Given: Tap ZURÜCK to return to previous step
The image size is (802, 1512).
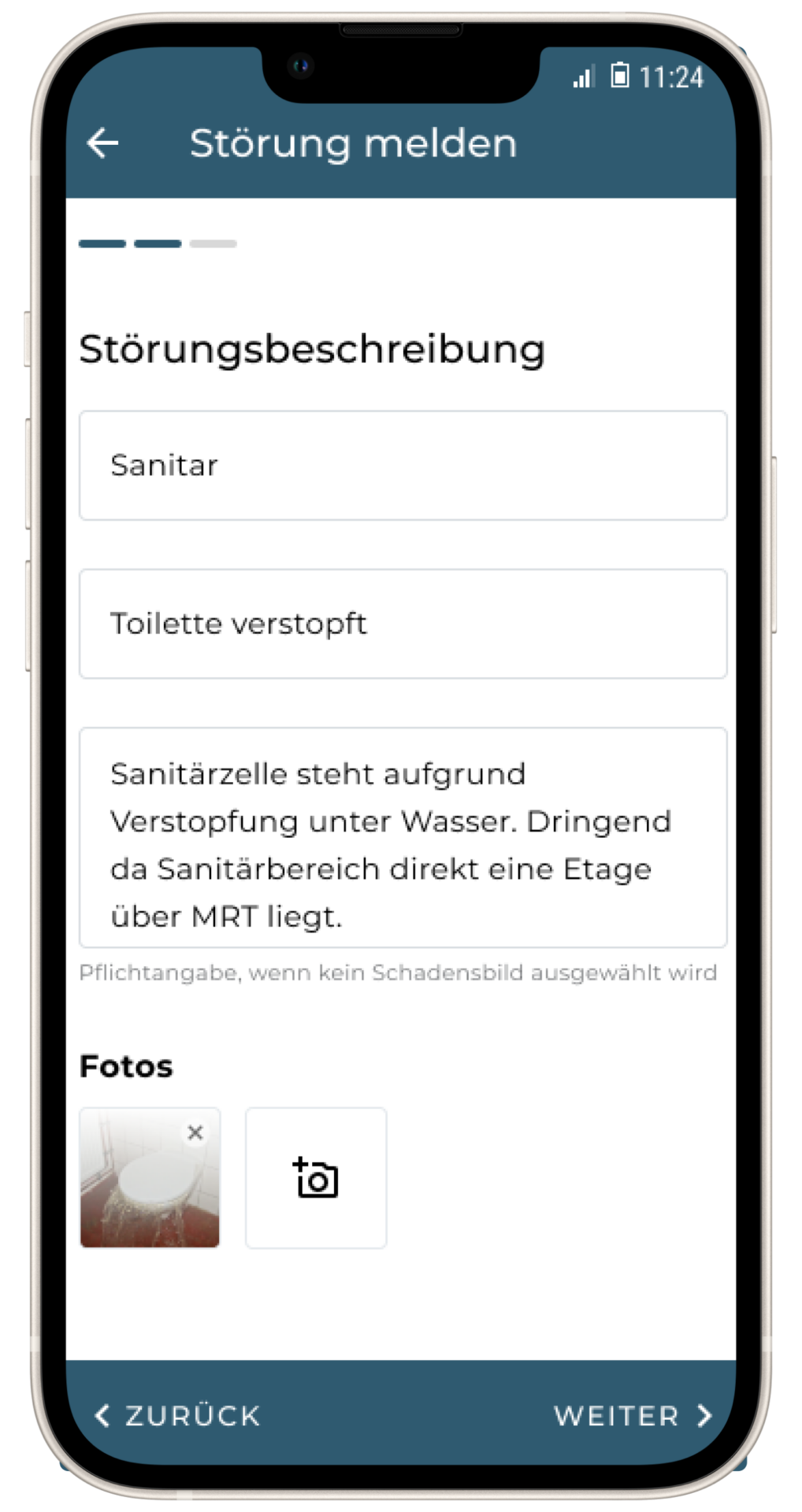Looking at the screenshot, I should 178,1416.
